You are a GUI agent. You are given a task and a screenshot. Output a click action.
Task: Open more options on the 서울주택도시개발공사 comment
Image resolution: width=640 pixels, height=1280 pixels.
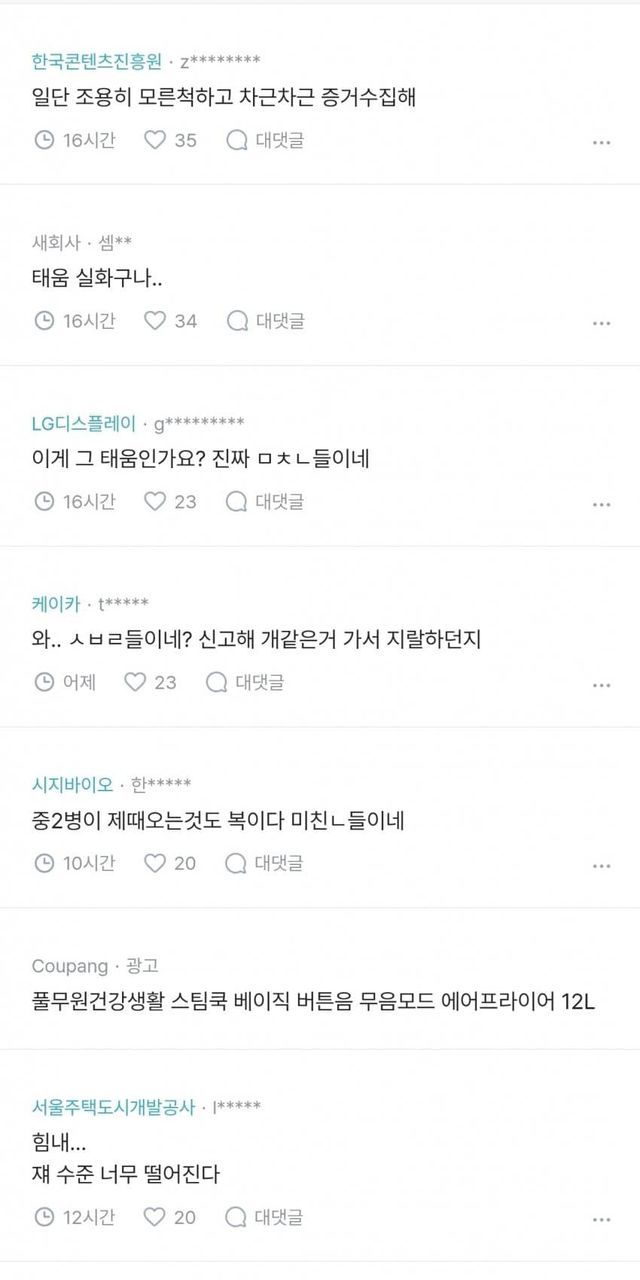[x=601, y=1220]
